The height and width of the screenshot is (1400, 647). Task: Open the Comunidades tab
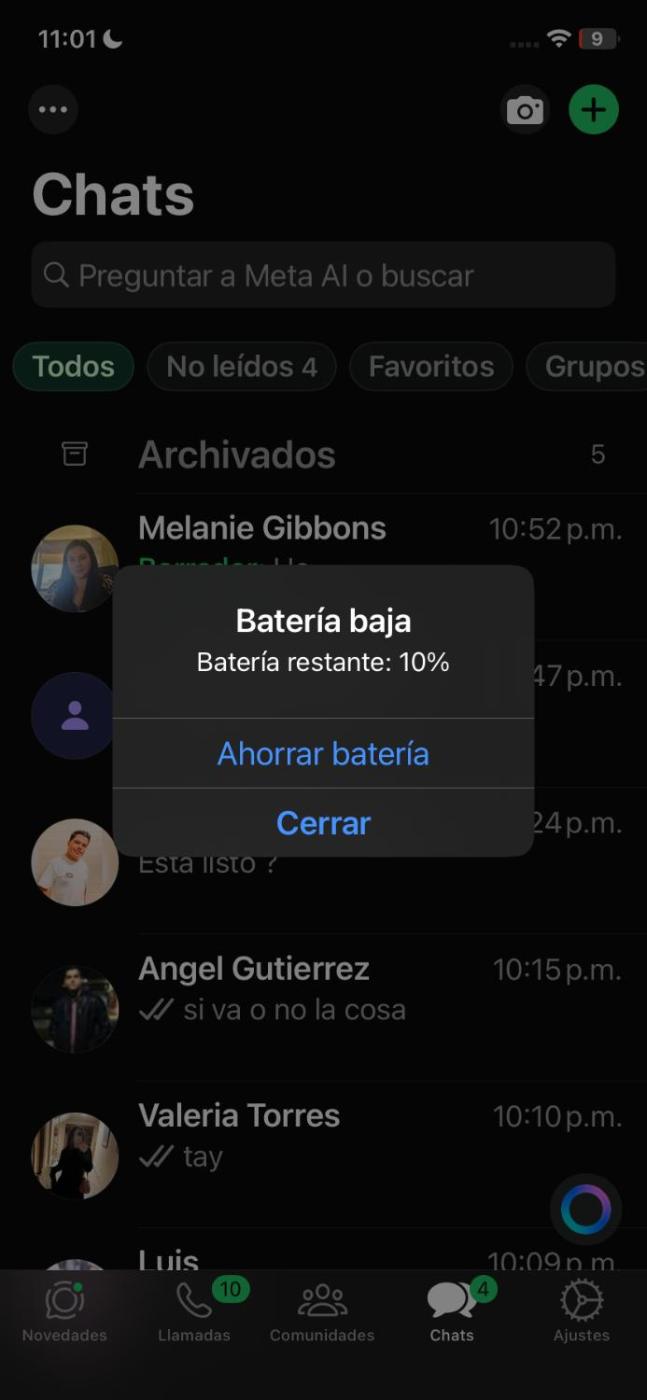click(322, 1312)
